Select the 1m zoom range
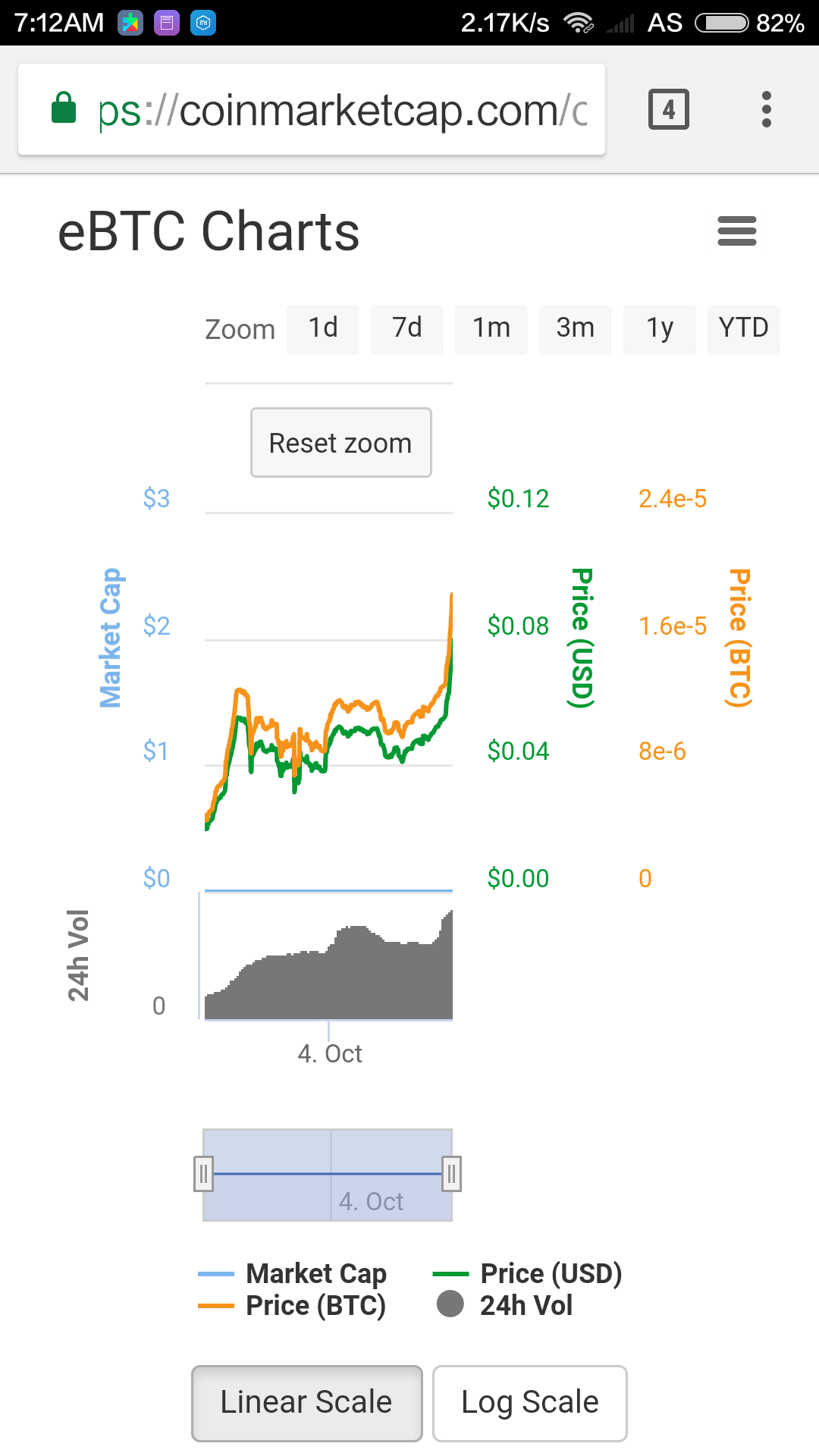819x1456 pixels. click(491, 329)
